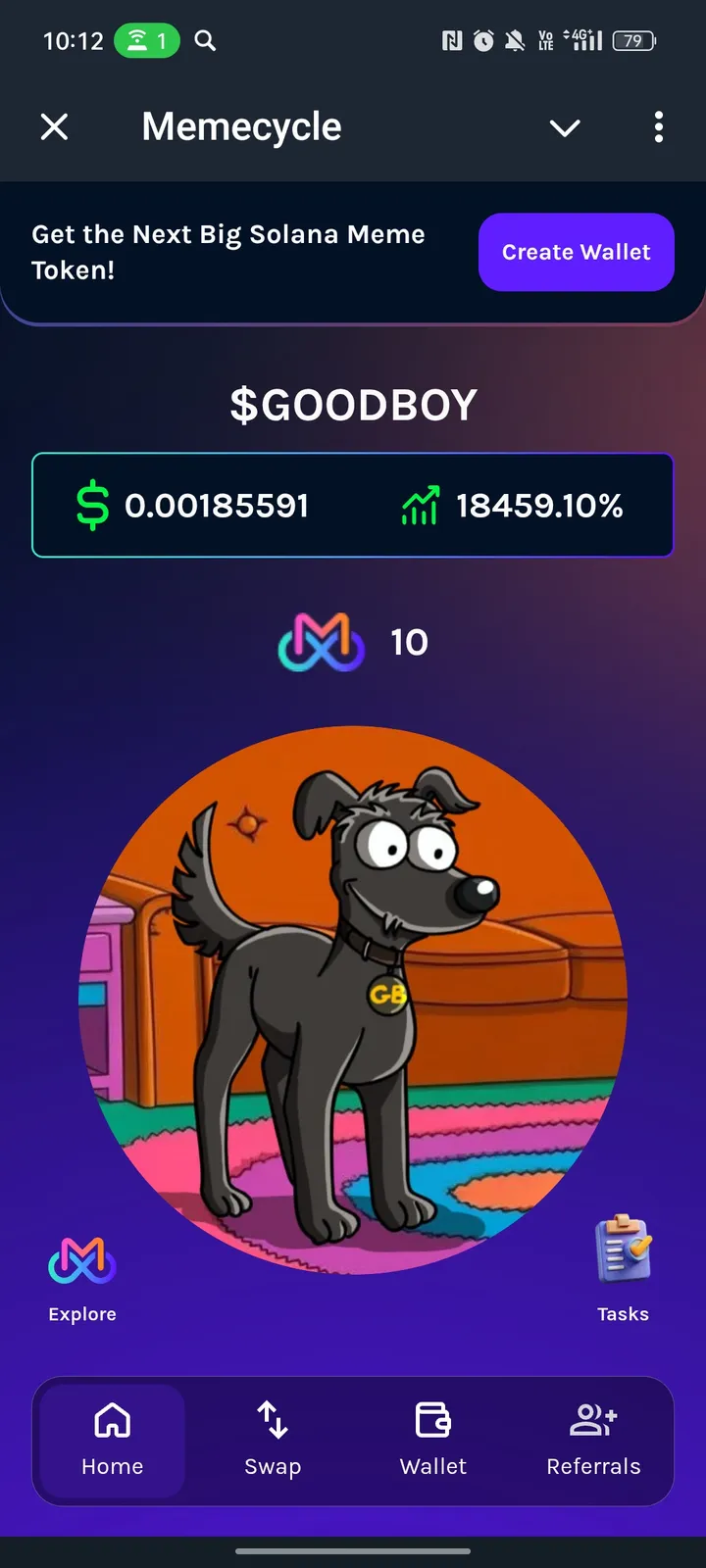706x1568 pixels.
Task: Switch to the Home tab
Action: [x=113, y=1439]
